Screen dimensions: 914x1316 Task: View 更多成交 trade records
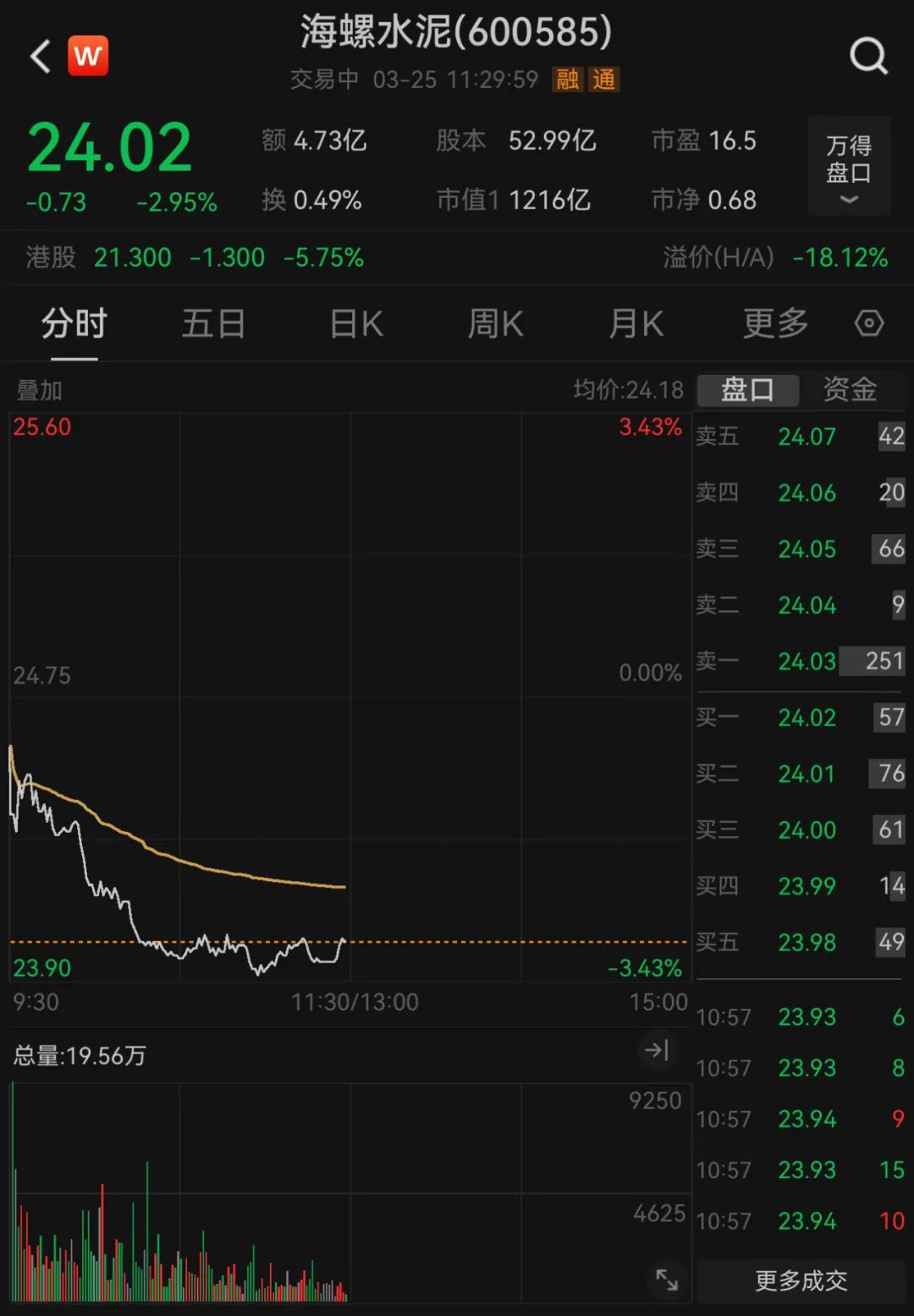point(801,1280)
